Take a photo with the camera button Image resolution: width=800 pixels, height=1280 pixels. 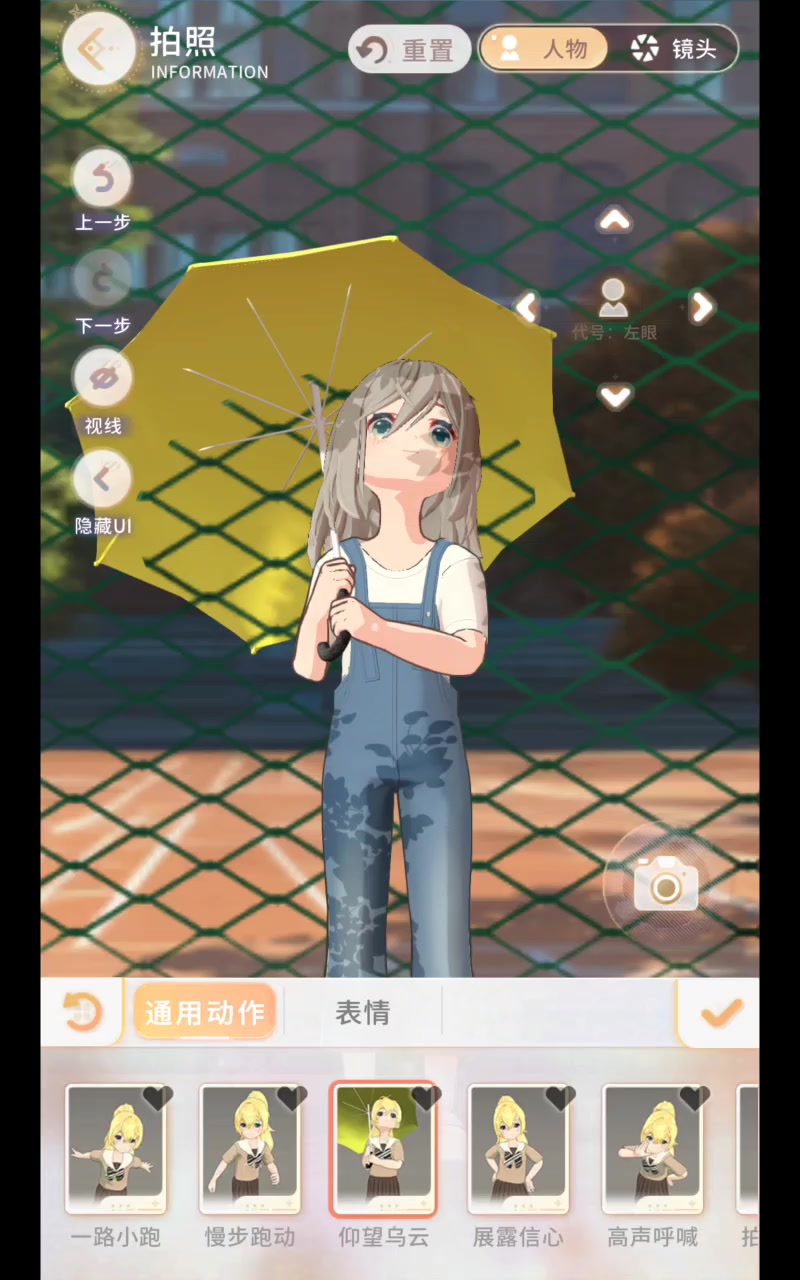click(x=665, y=884)
